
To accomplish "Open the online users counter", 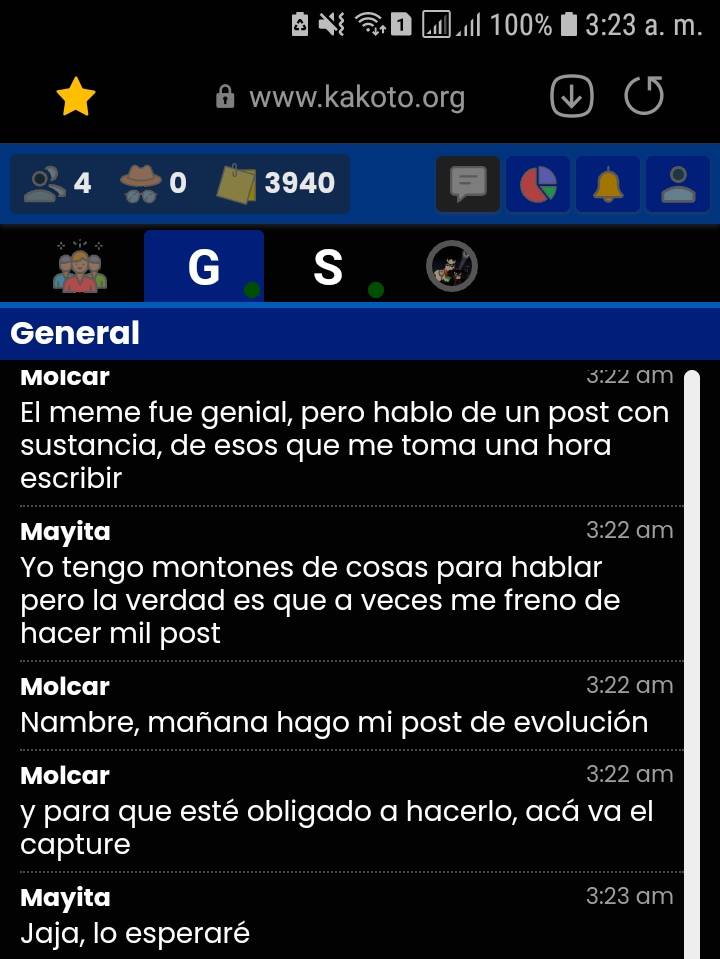I will click(57, 183).
